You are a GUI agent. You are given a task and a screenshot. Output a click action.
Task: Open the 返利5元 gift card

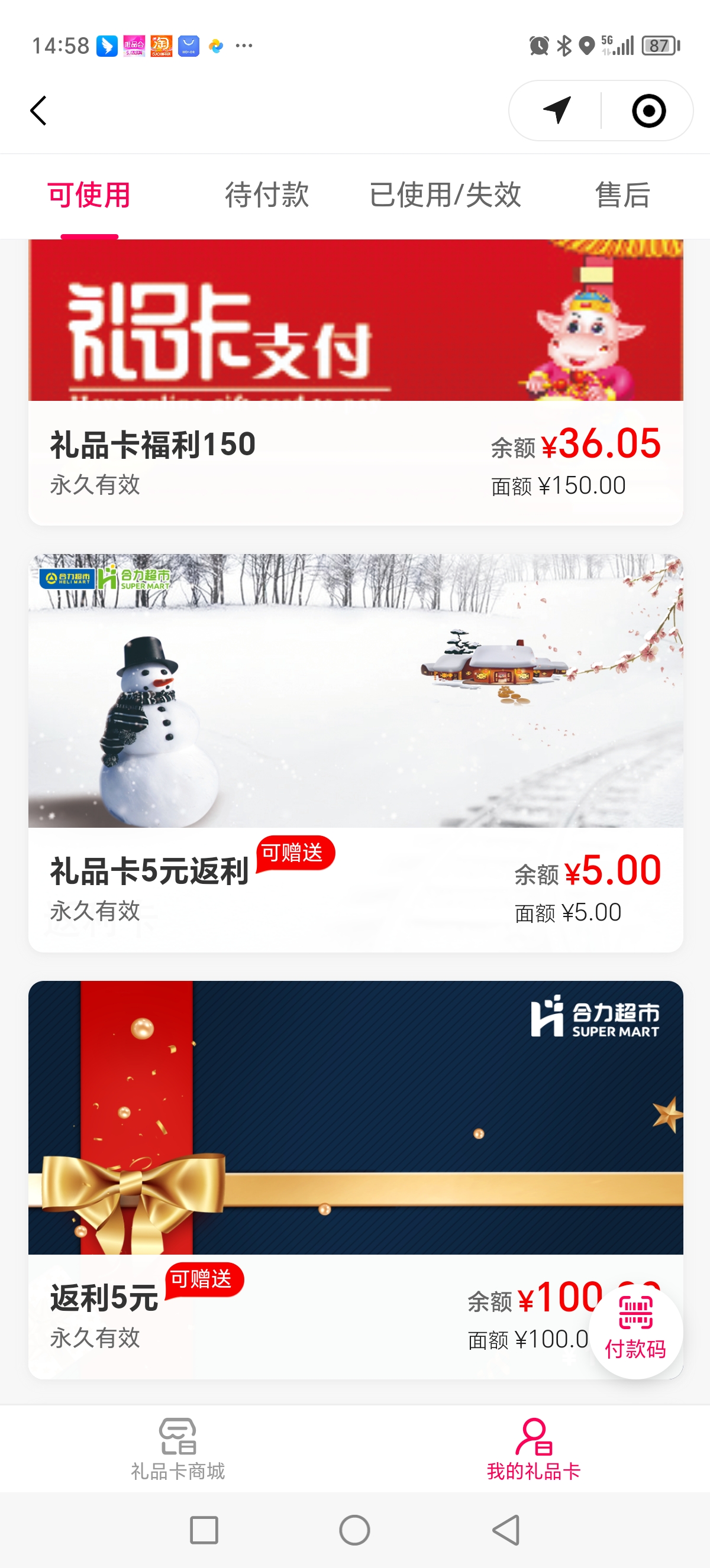[x=305, y=1156]
